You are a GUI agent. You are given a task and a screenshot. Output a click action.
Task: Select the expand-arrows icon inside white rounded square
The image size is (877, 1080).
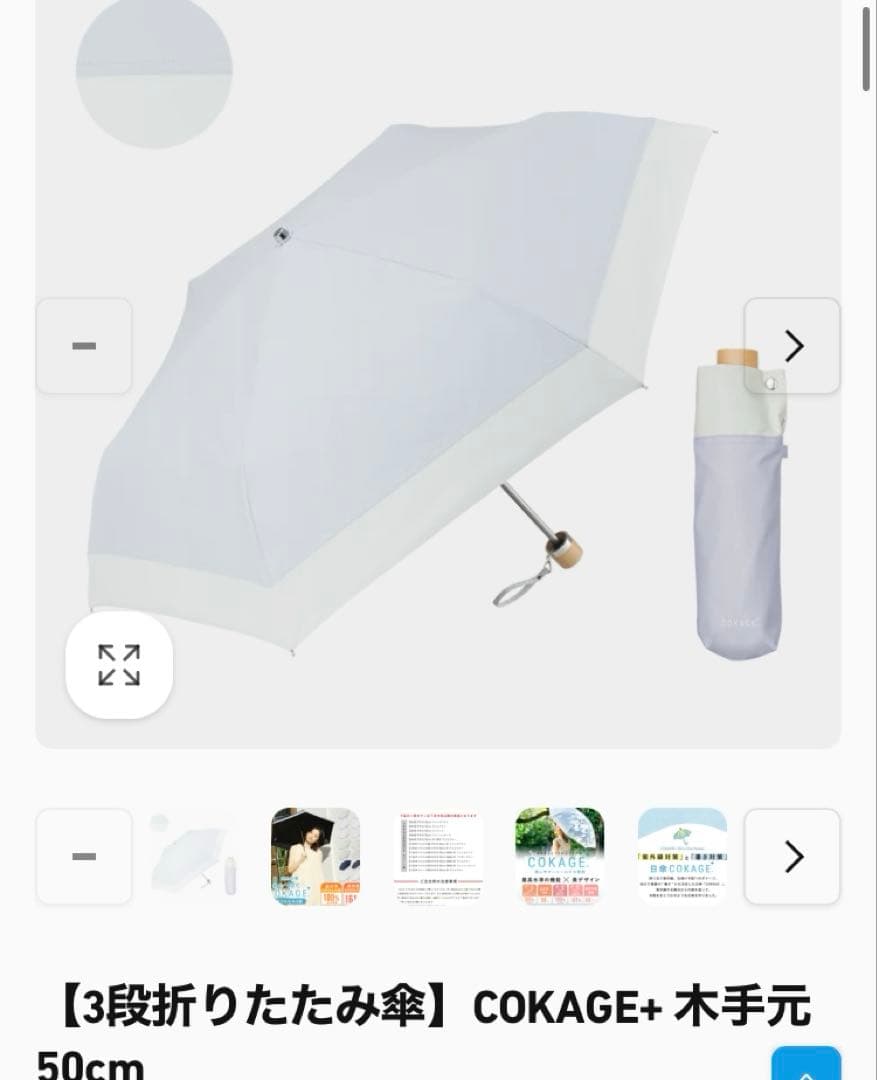pyautogui.click(x=118, y=666)
